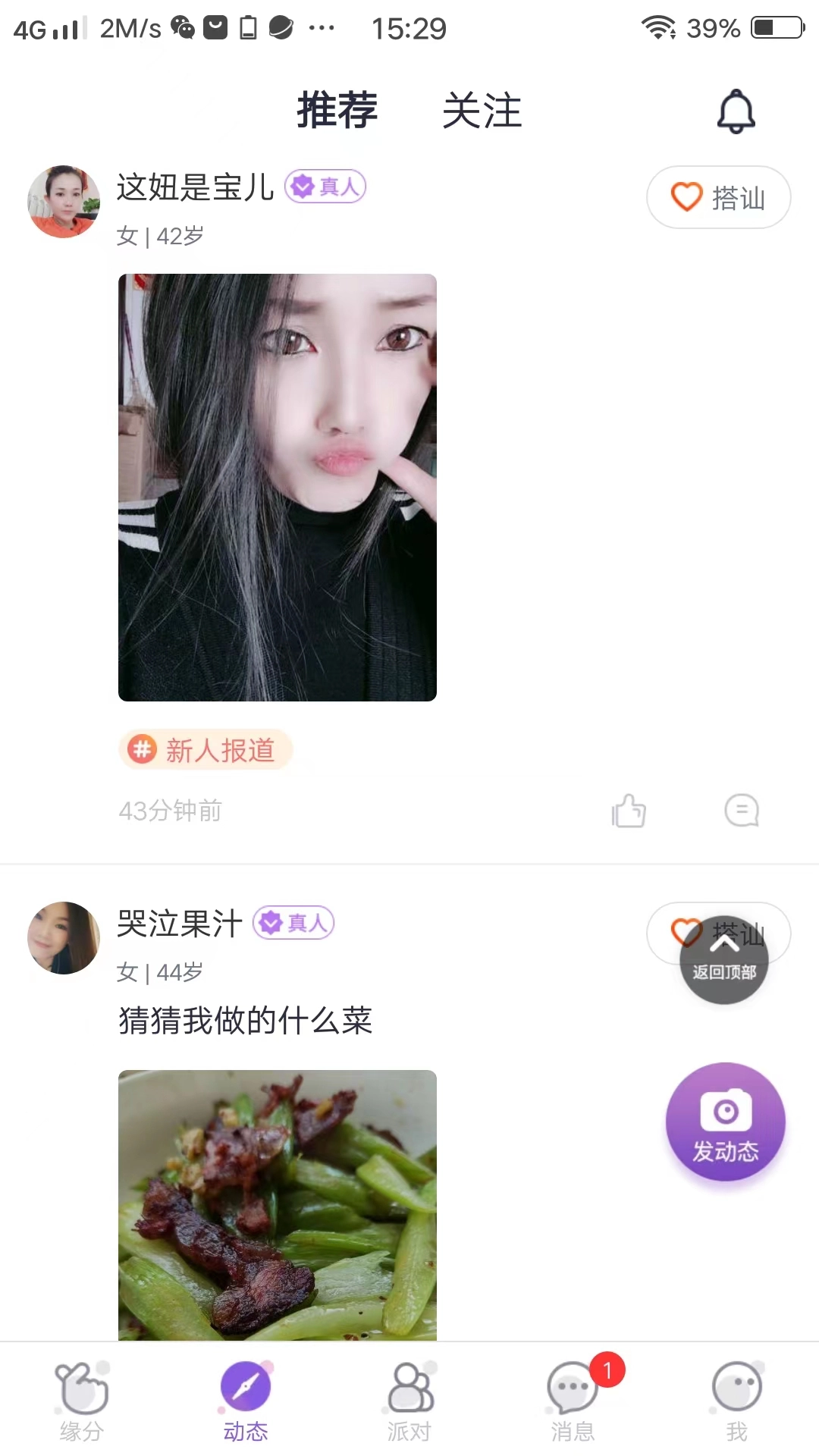Open 这妞是宝儿's profile photo thumbnail
This screenshot has width=819, height=1456.
(x=64, y=200)
